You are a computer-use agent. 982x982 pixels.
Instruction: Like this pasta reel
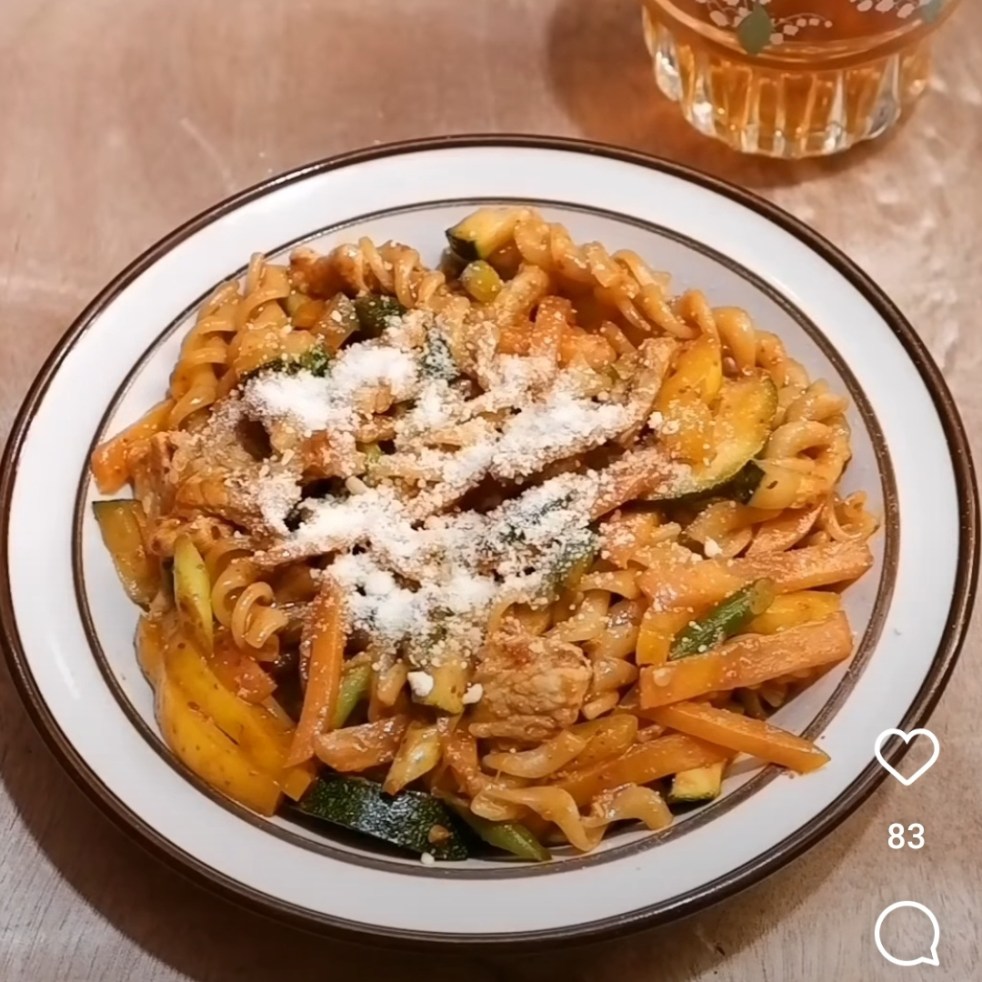coord(906,755)
